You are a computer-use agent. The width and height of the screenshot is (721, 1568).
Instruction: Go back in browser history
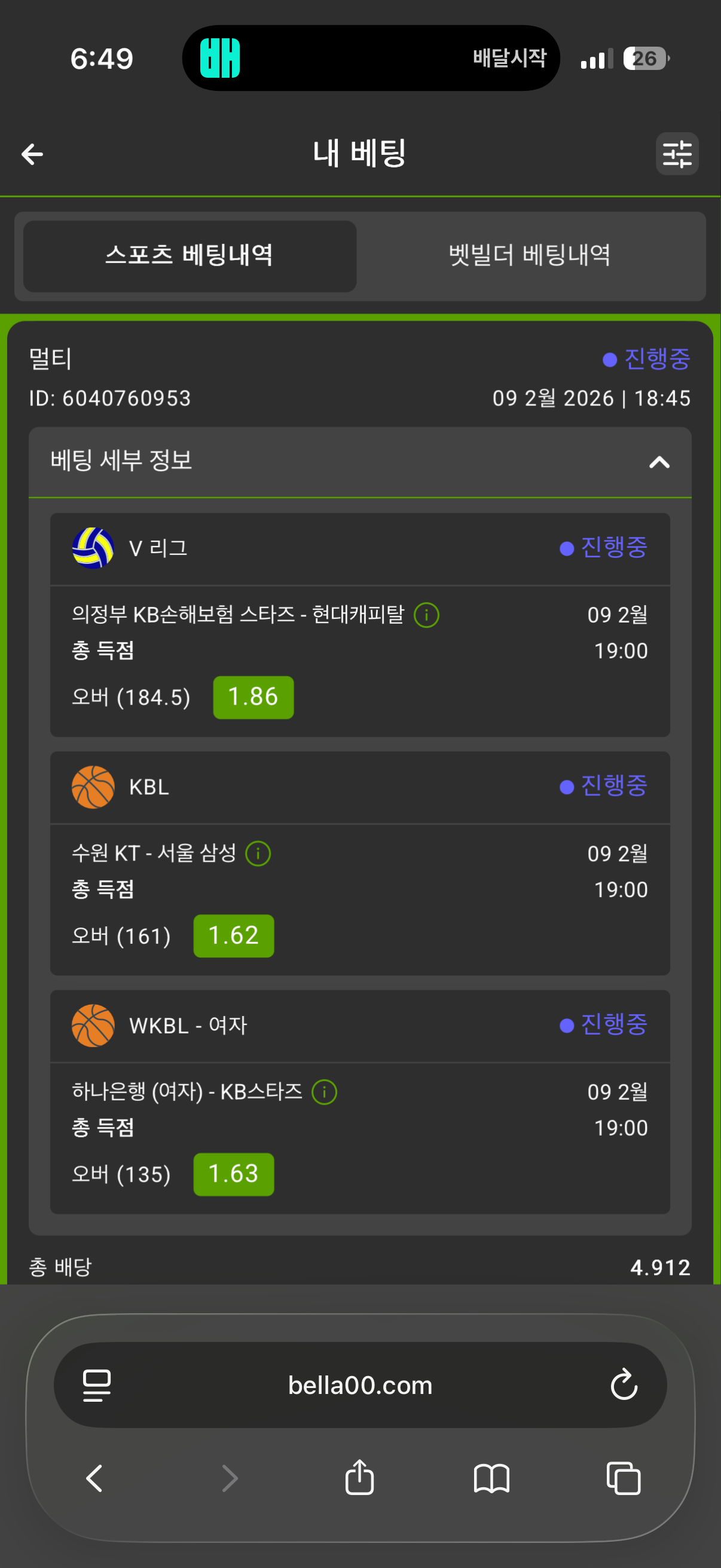point(95,1478)
